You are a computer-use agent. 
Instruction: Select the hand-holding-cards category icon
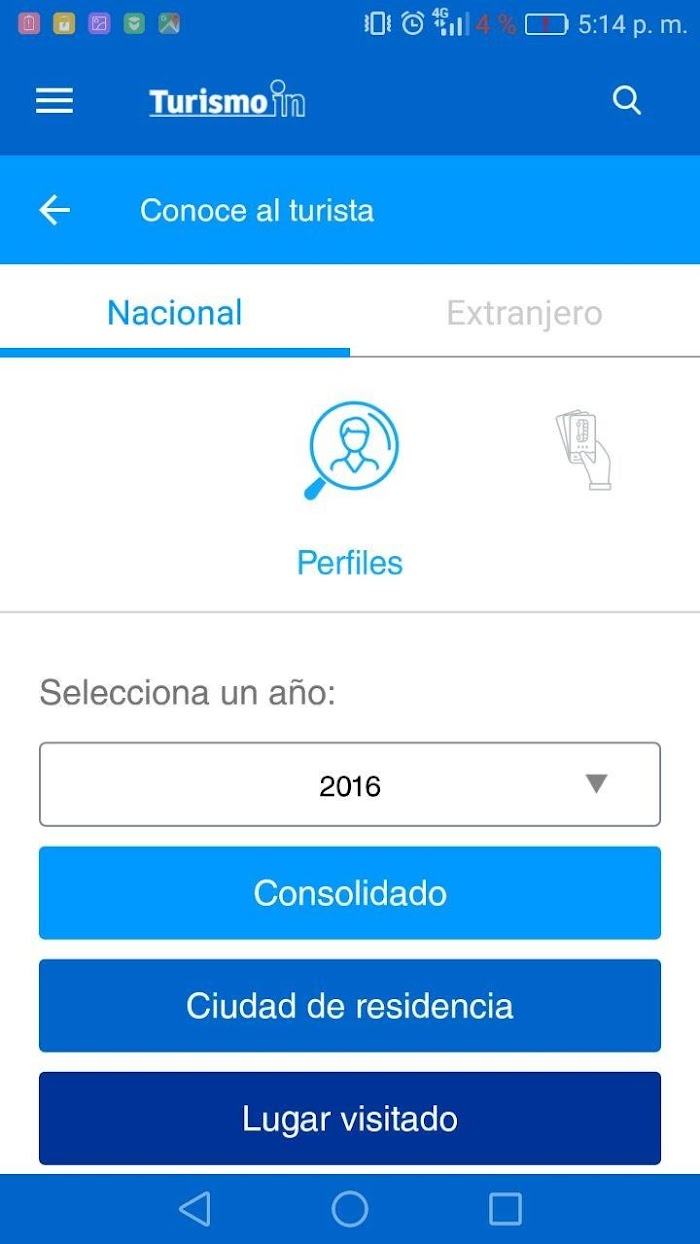(584, 450)
